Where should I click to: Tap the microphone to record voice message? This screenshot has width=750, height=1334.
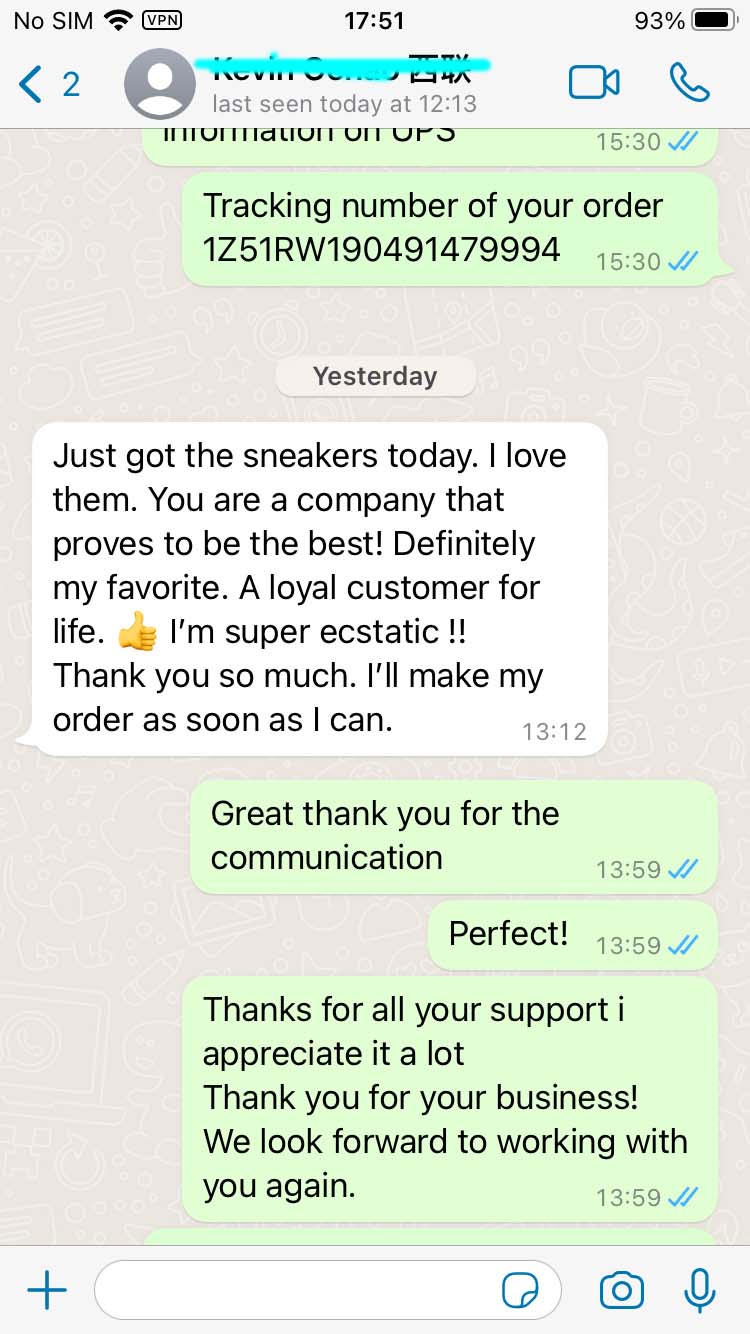click(x=700, y=1291)
